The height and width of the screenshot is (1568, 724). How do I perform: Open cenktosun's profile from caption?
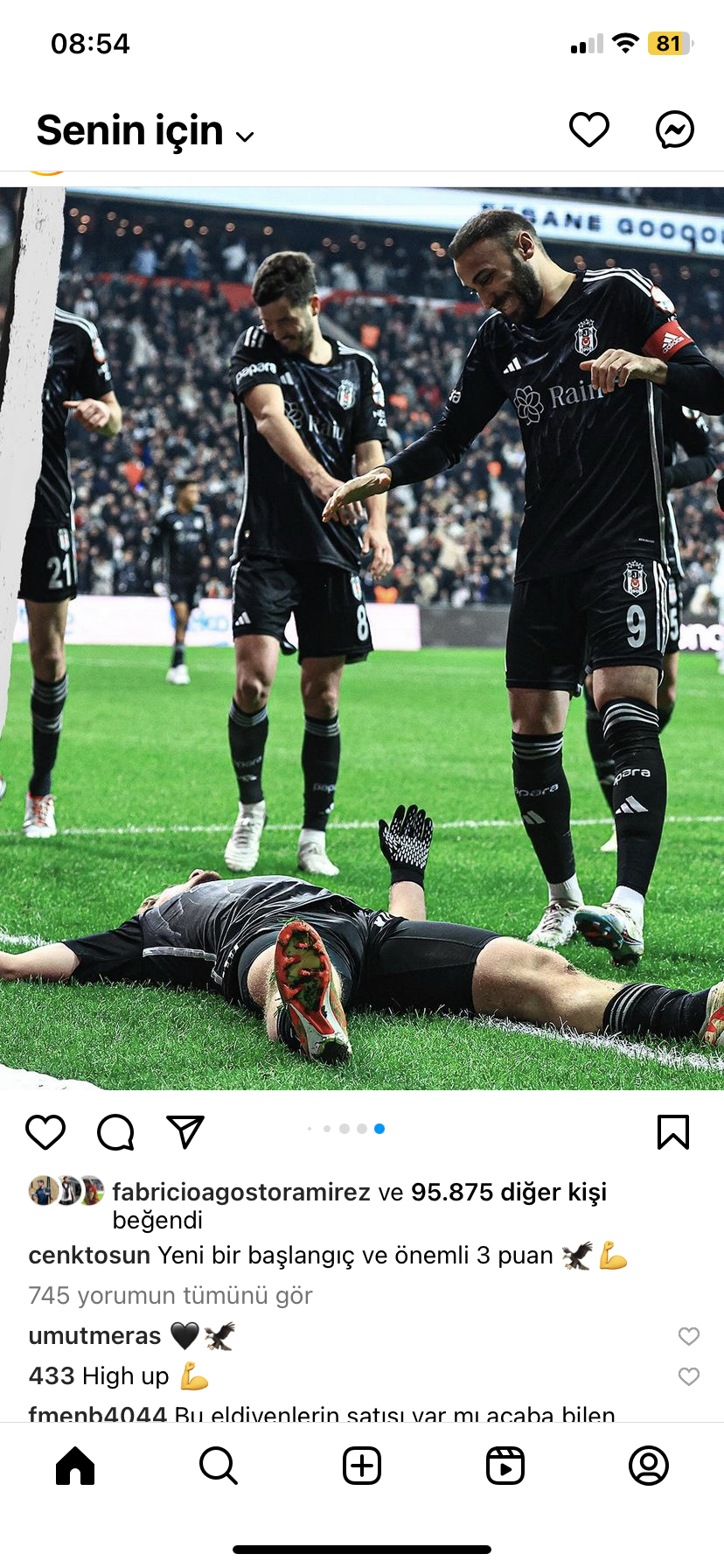pyautogui.click(x=89, y=1256)
